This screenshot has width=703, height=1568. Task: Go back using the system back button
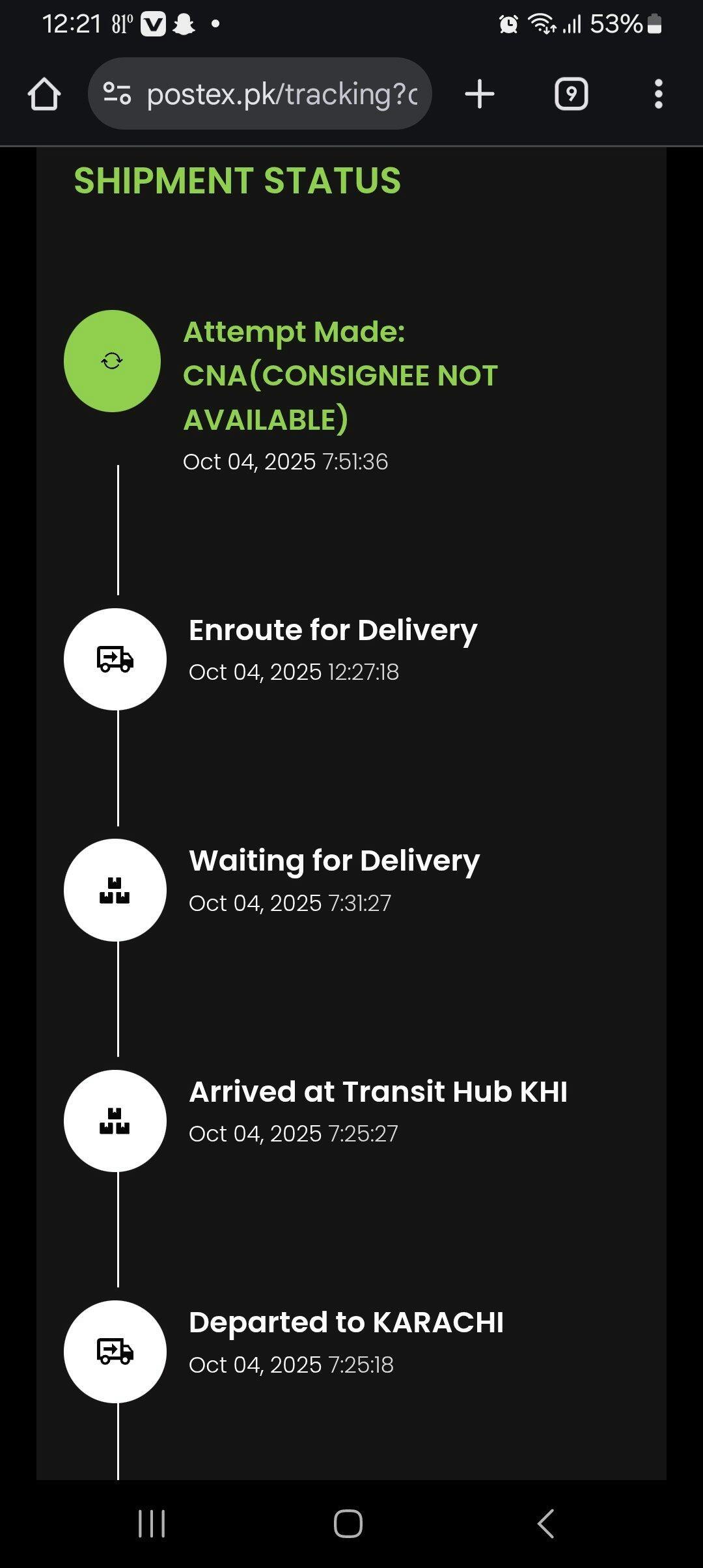[545, 1524]
